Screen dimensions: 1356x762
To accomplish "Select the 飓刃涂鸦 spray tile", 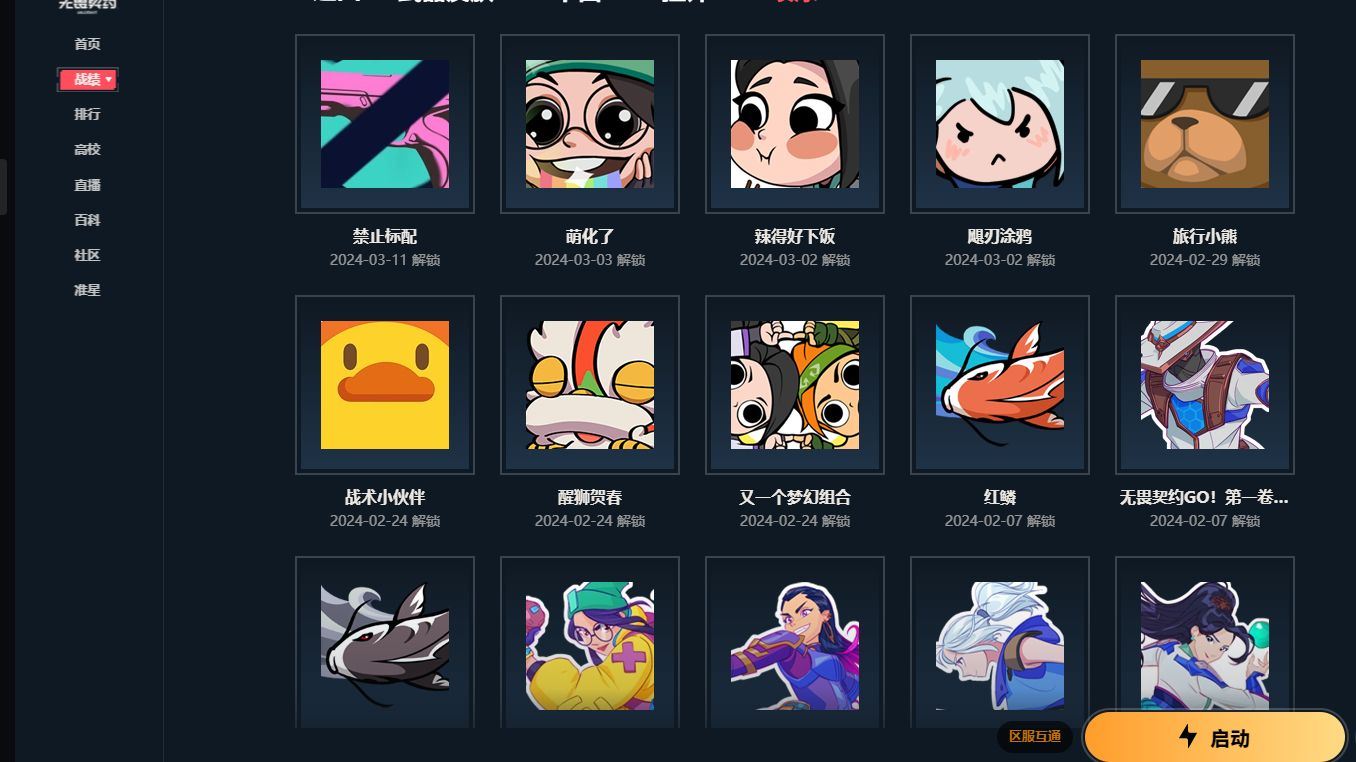I will (x=1000, y=124).
